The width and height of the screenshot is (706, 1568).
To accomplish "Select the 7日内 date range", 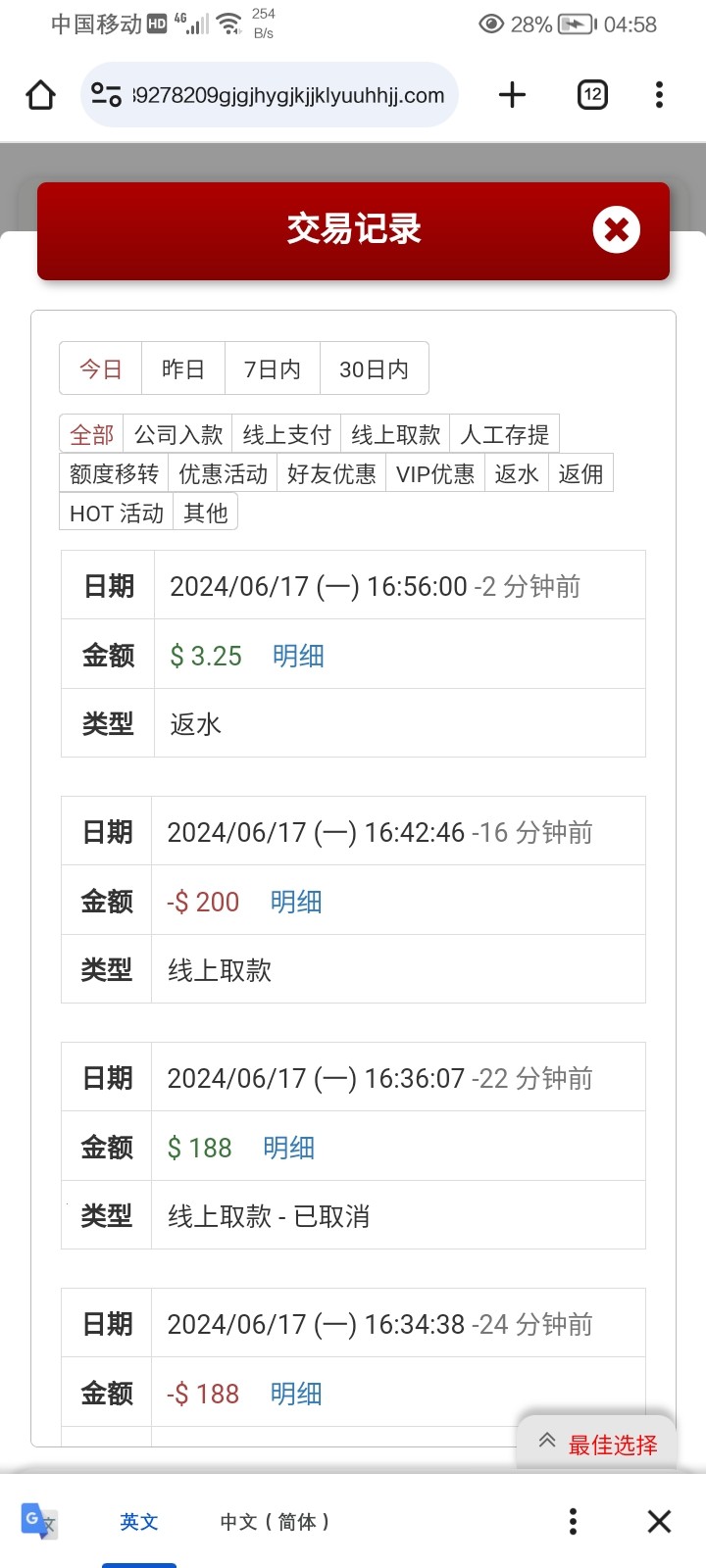I will point(273,368).
